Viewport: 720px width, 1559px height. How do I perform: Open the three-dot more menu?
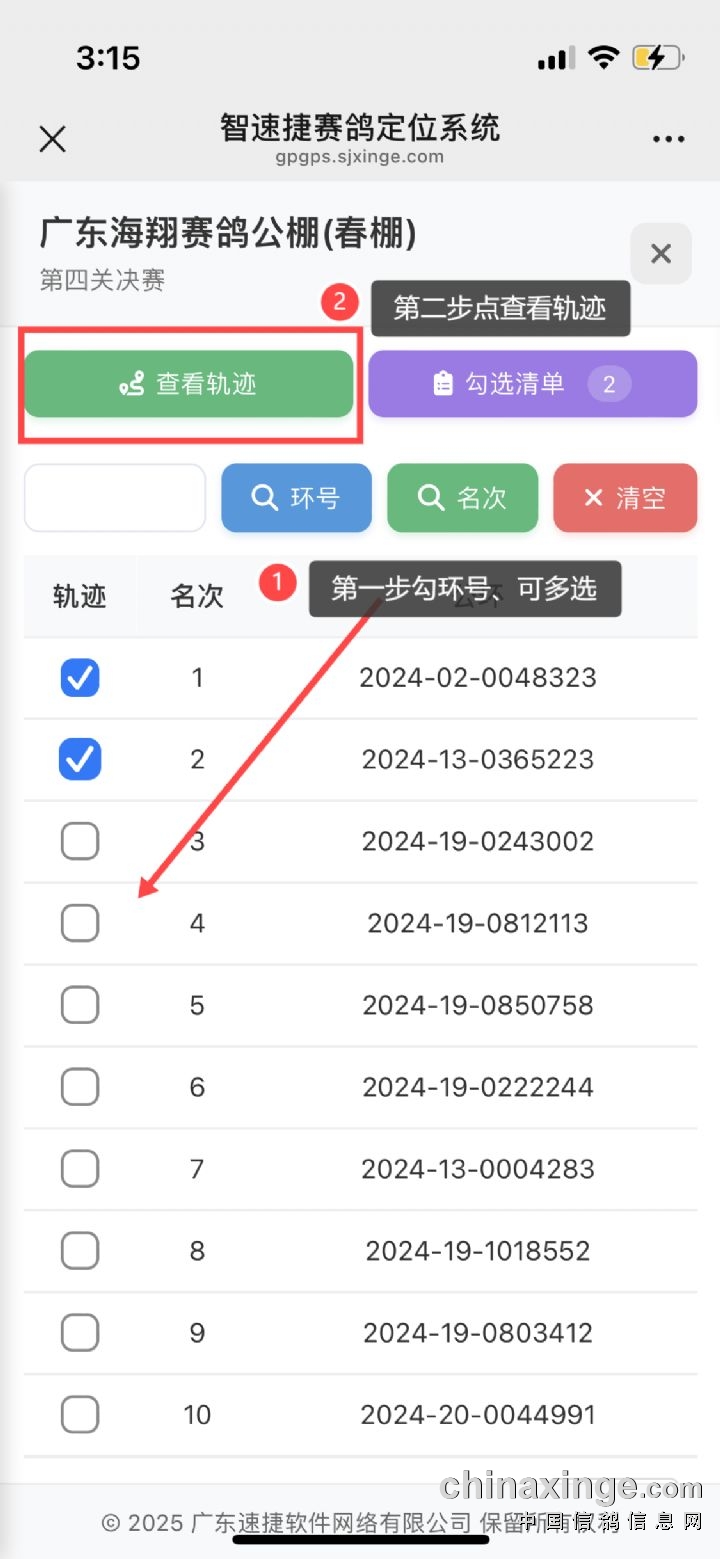click(x=668, y=139)
